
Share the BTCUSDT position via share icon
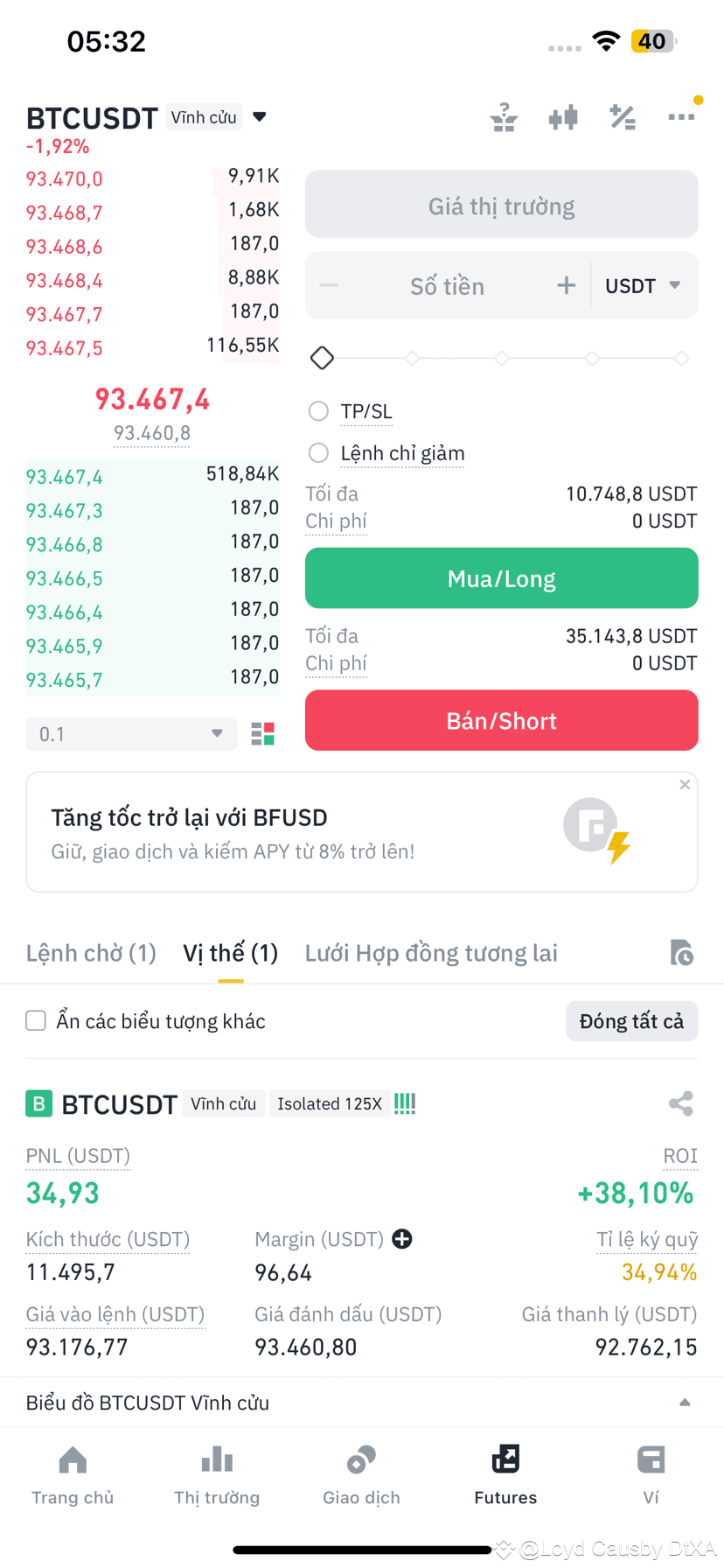click(680, 1103)
